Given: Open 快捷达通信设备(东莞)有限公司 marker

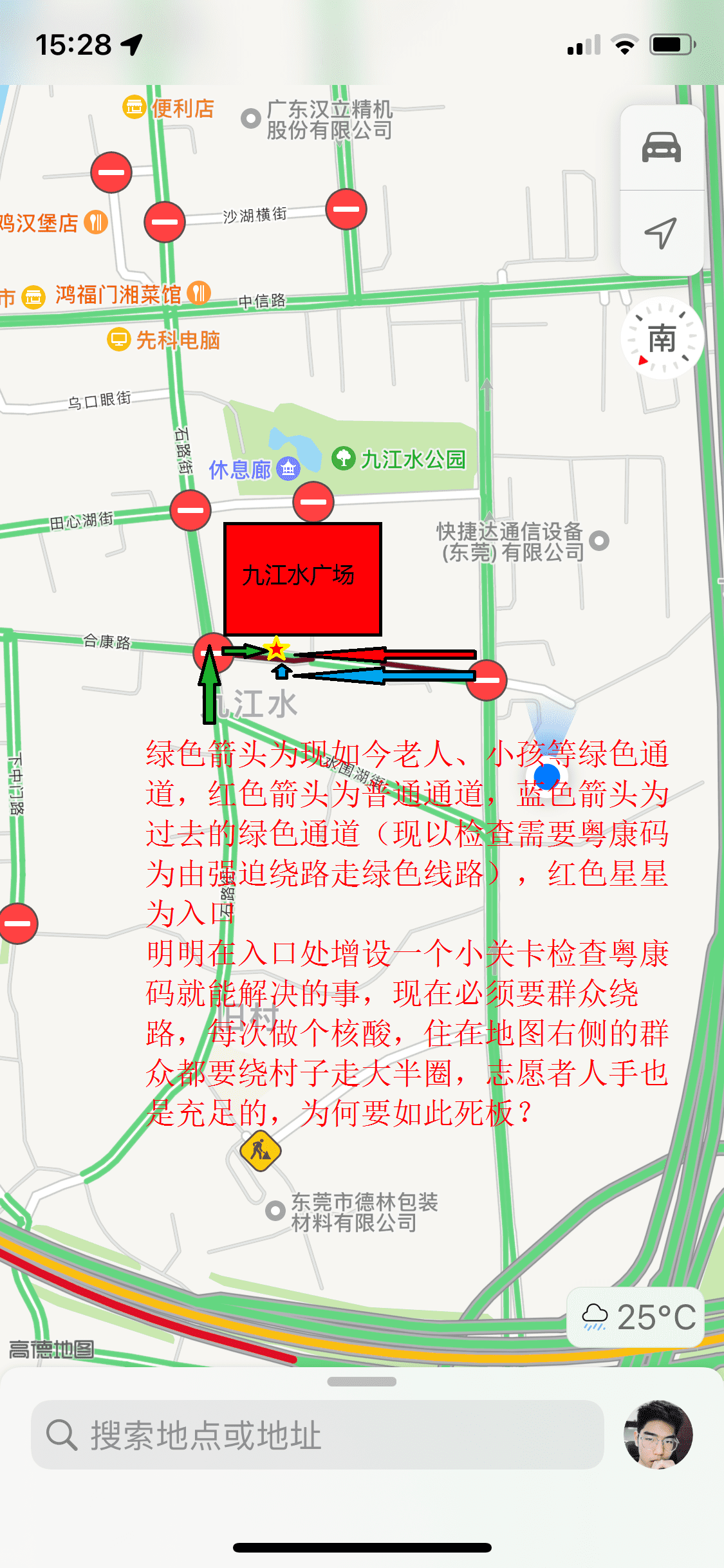Looking at the screenshot, I should [599, 541].
